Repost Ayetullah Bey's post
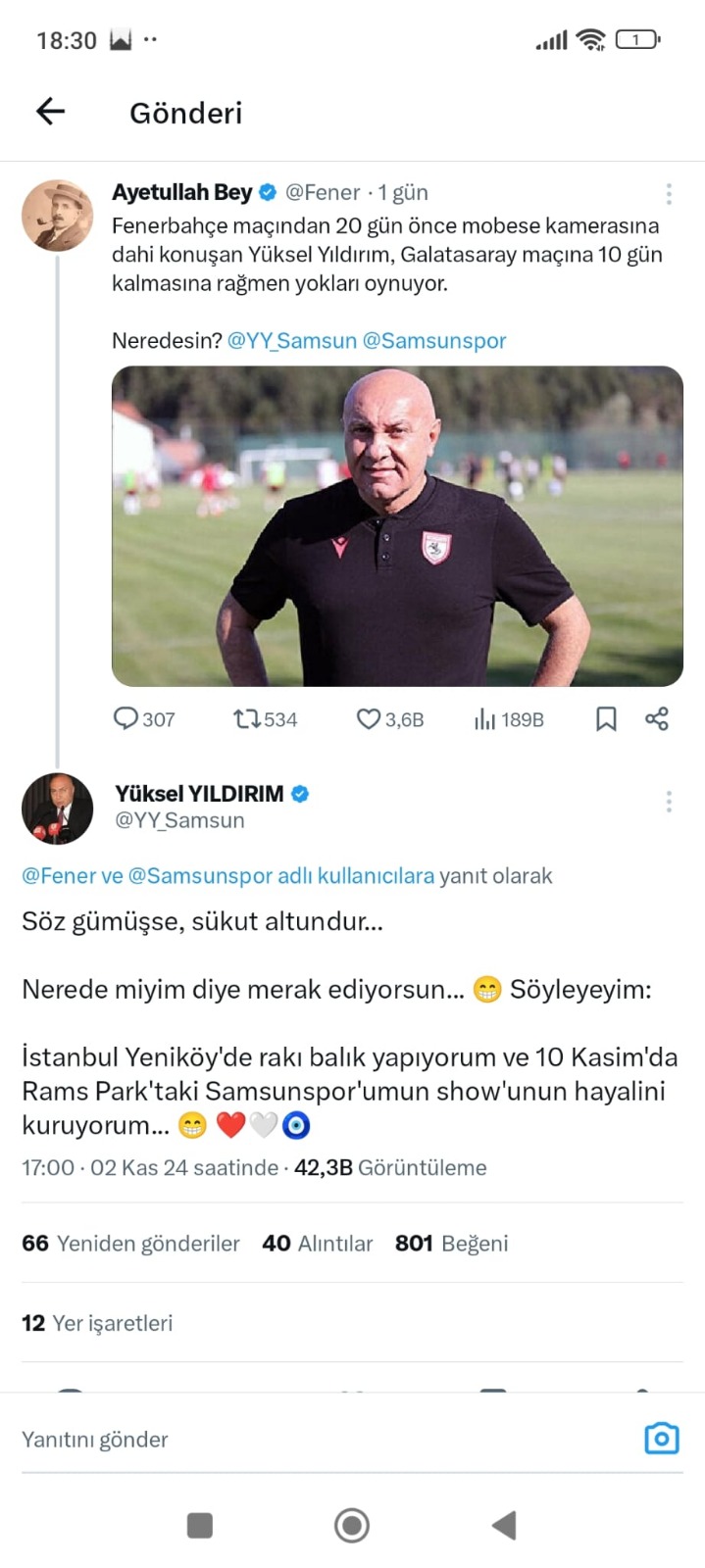The width and height of the screenshot is (705, 1568). (x=265, y=719)
